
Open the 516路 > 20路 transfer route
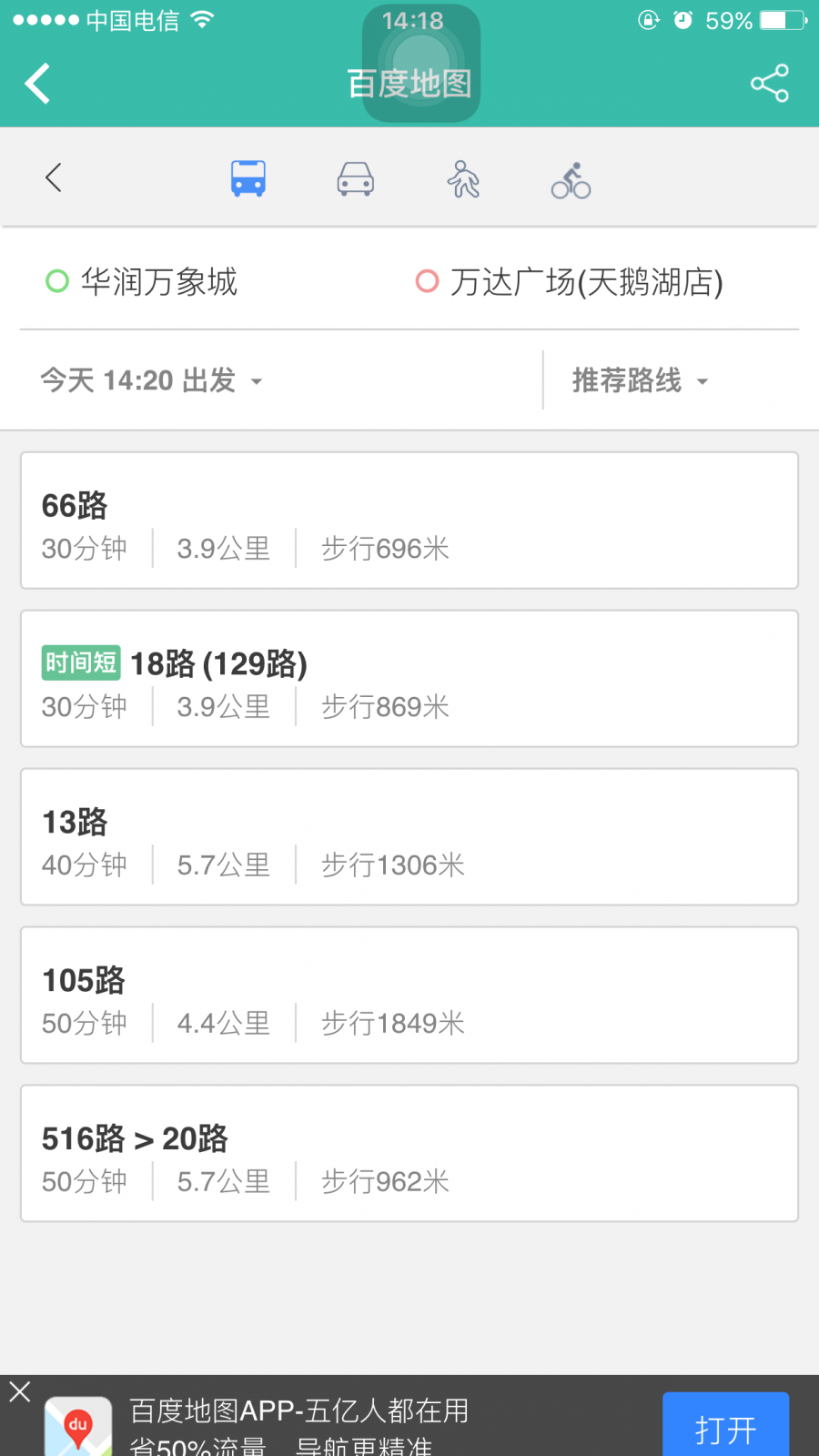pos(409,1154)
